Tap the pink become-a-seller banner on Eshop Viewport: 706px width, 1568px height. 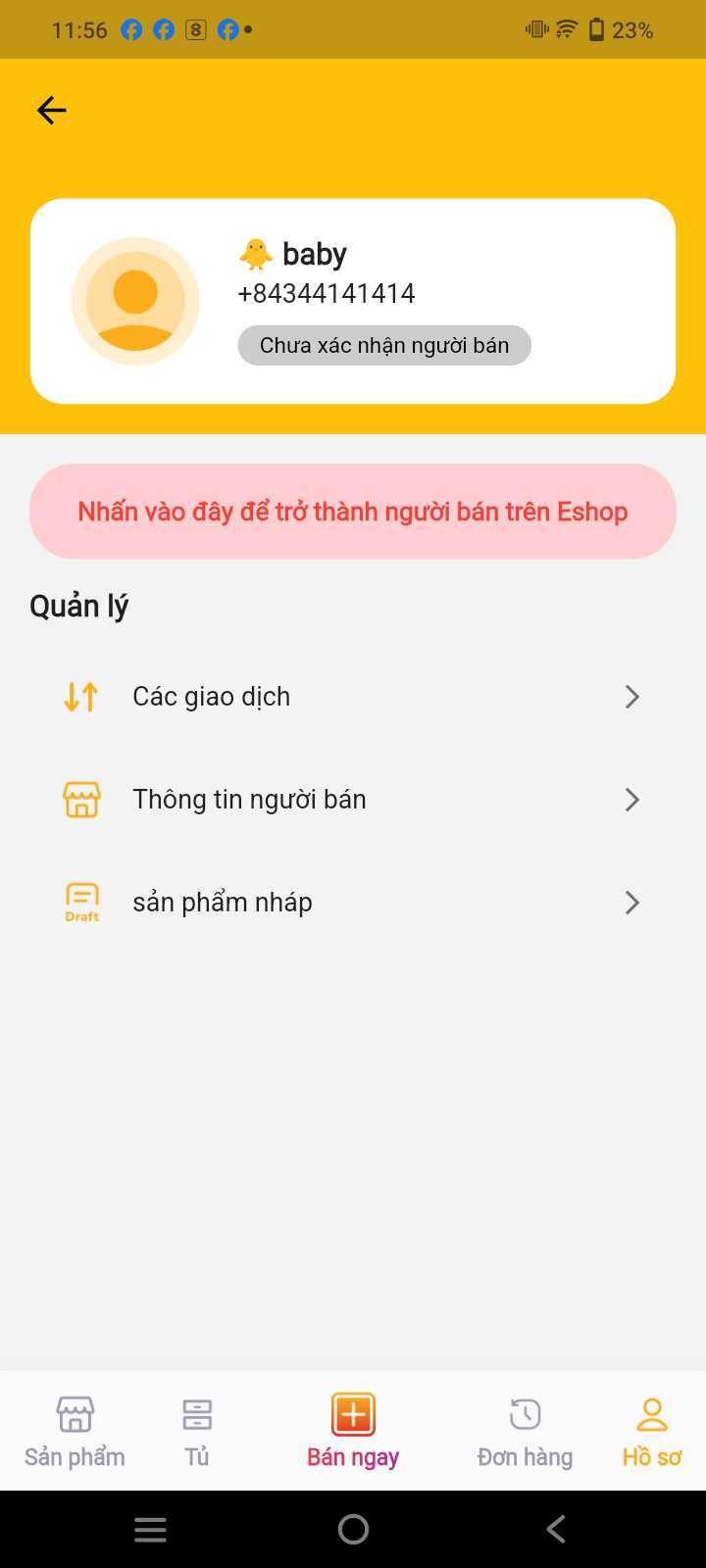tap(353, 512)
